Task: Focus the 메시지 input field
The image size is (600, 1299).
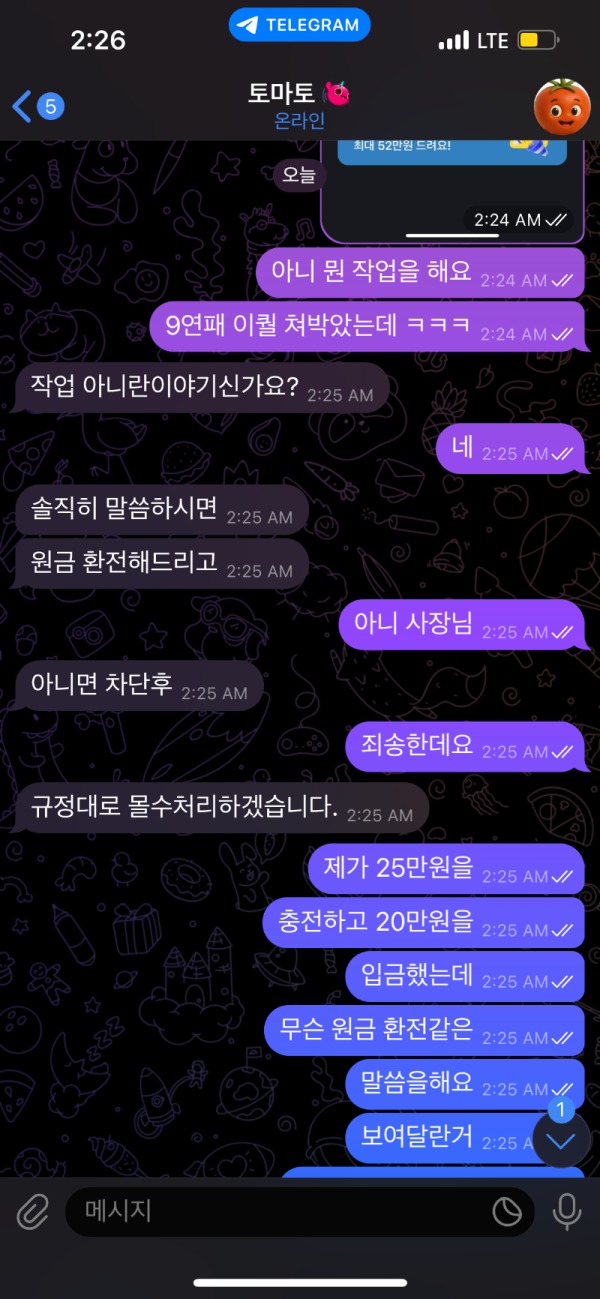Action: click(280, 1212)
